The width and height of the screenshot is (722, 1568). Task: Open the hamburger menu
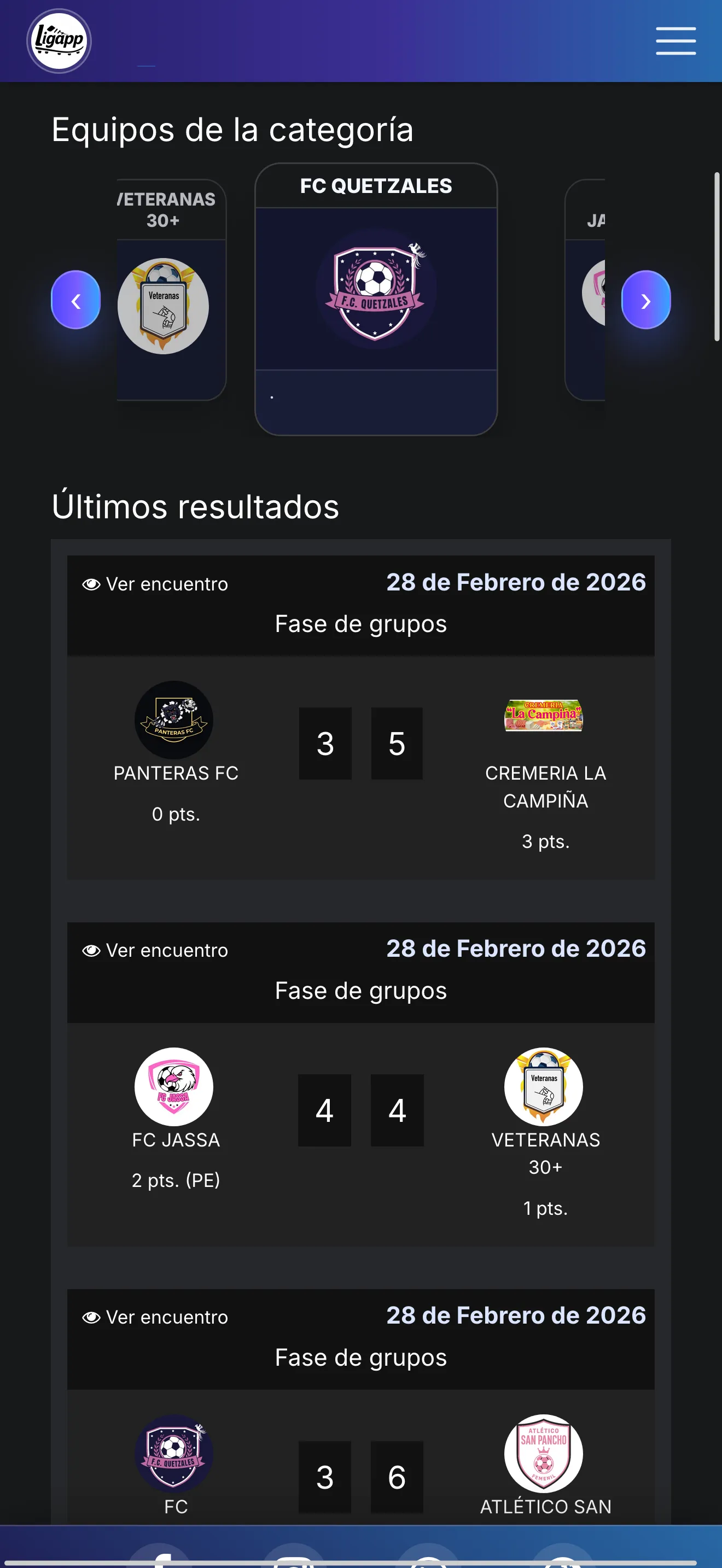click(x=675, y=41)
